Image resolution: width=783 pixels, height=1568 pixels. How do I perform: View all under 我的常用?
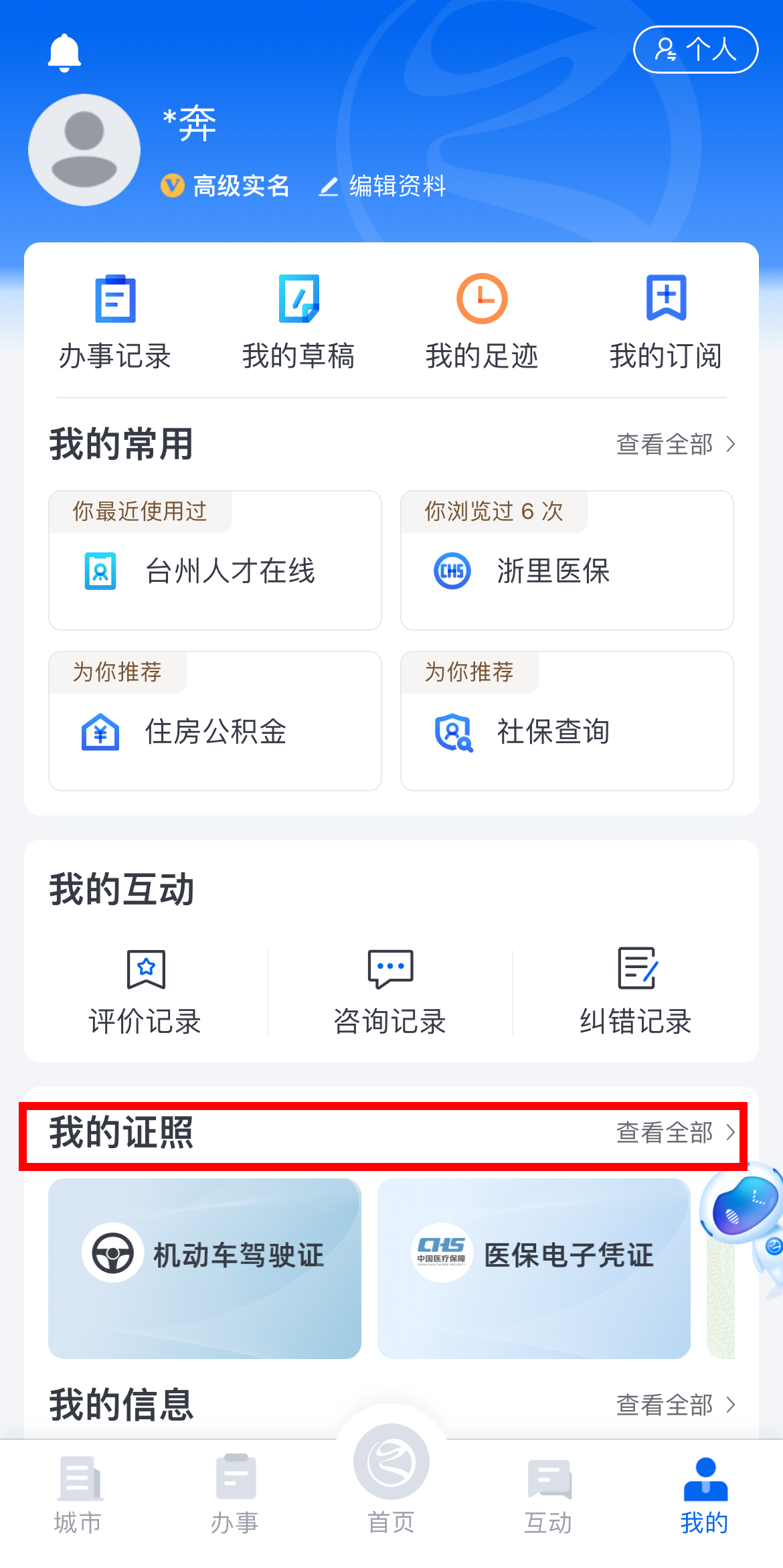tap(675, 444)
